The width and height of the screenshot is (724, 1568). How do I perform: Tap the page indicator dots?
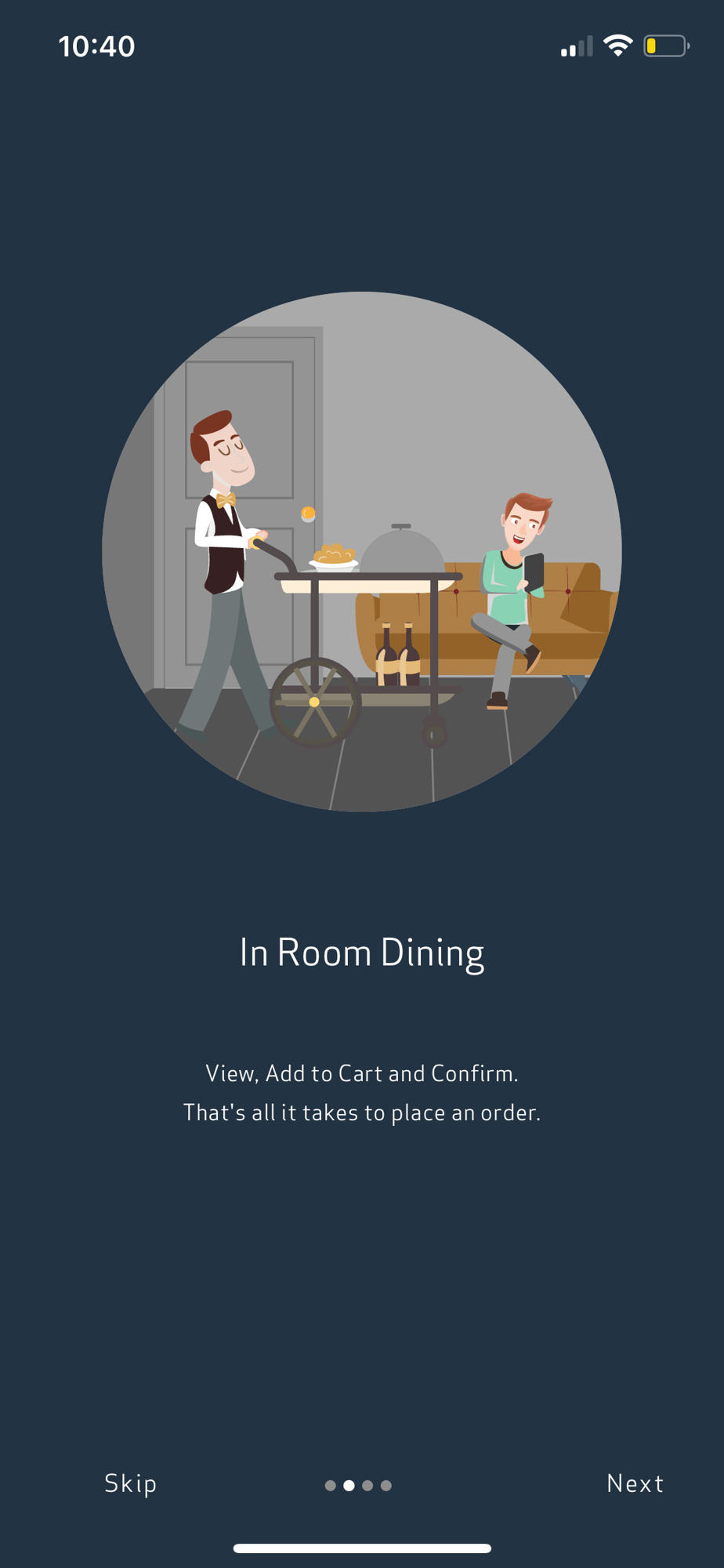[358, 1485]
